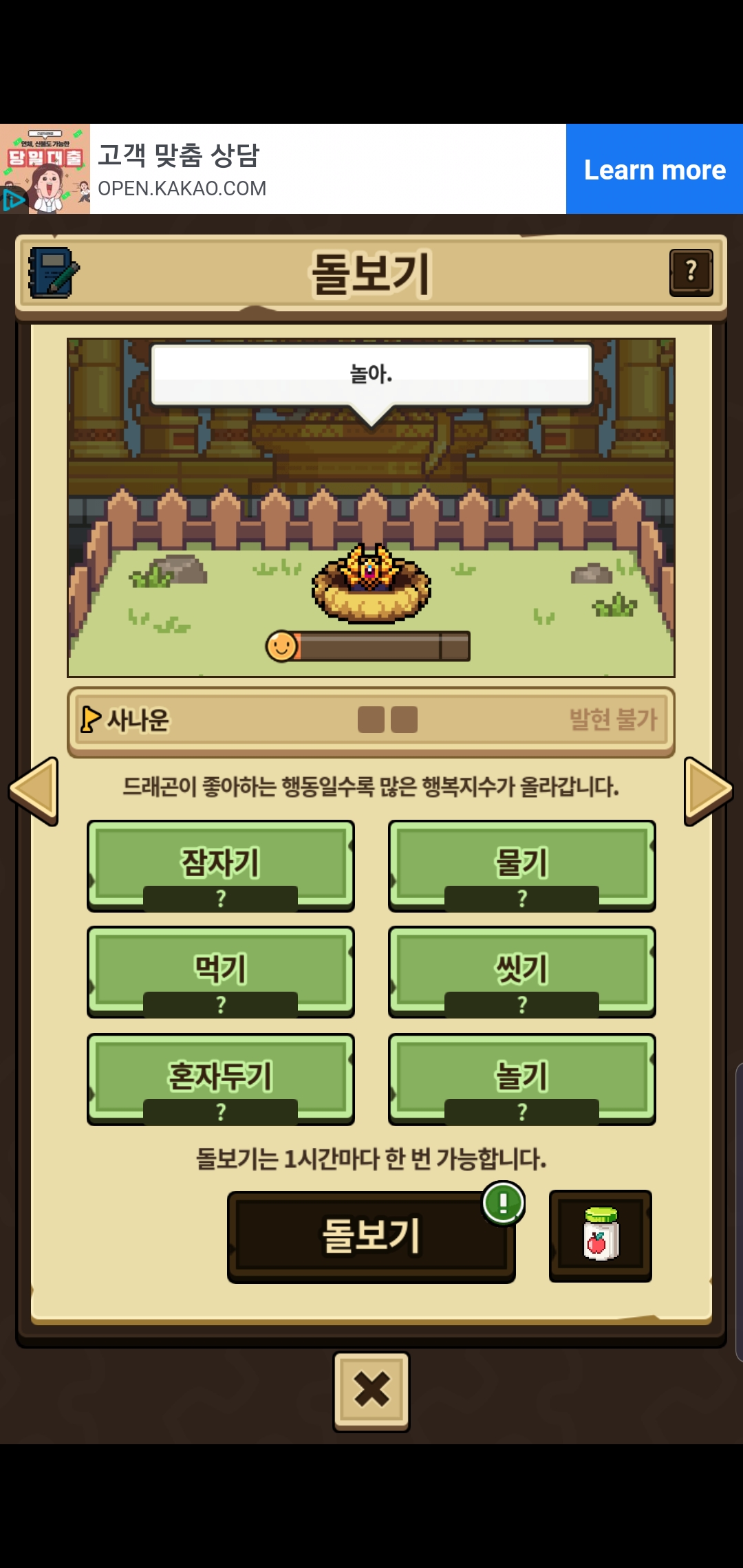Pick the 놀기 action
The height and width of the screenshot is (1568, 743).
pos(521,1078)
